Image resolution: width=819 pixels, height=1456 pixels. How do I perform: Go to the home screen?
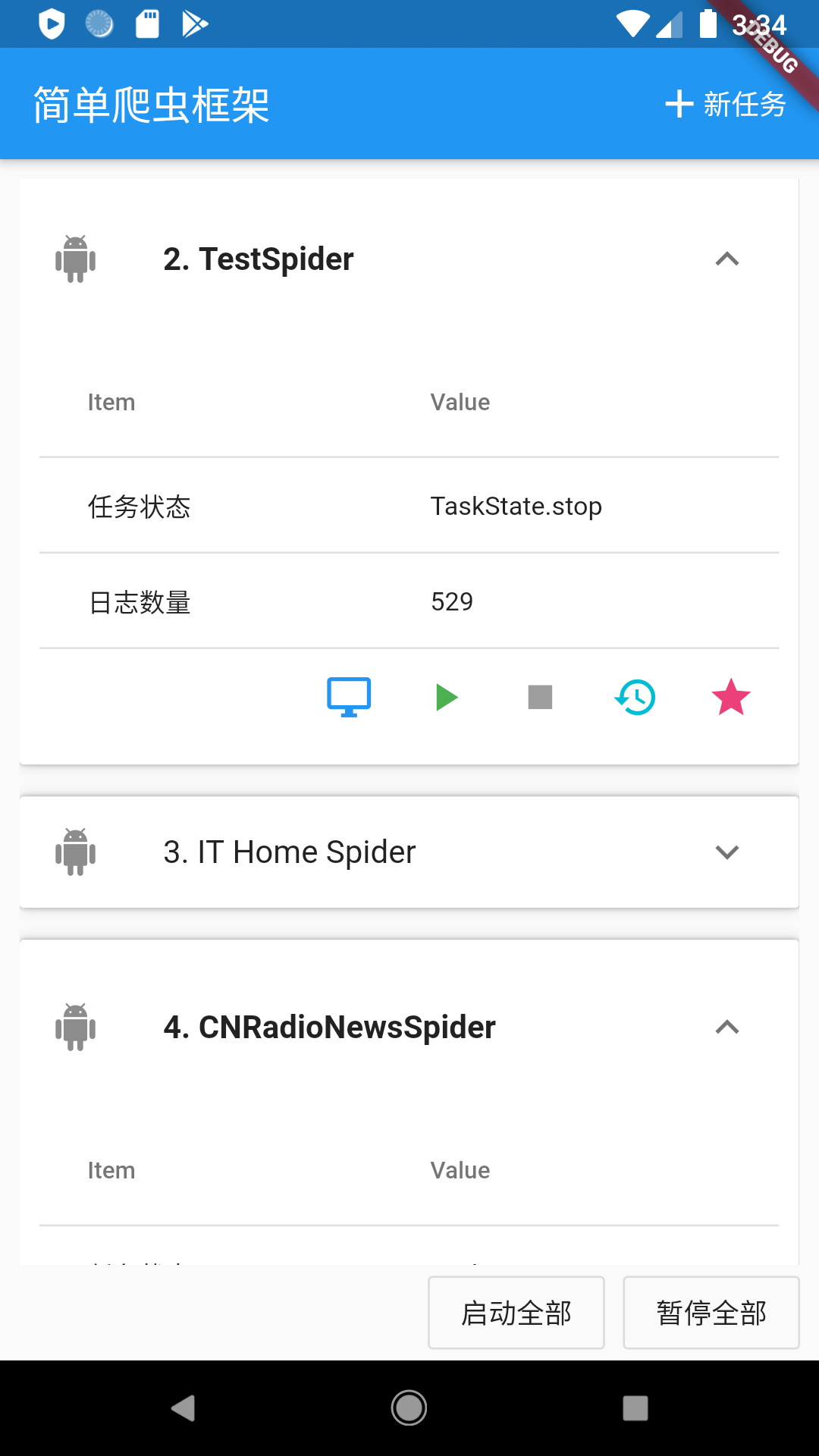tap(409, 1408)
